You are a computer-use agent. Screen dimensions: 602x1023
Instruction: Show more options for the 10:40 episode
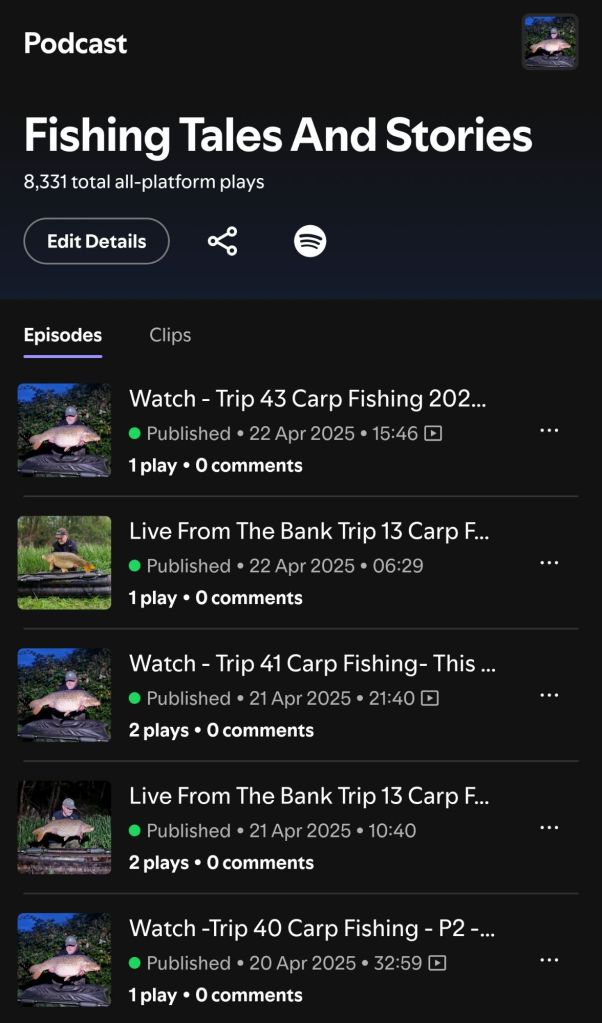549,828
